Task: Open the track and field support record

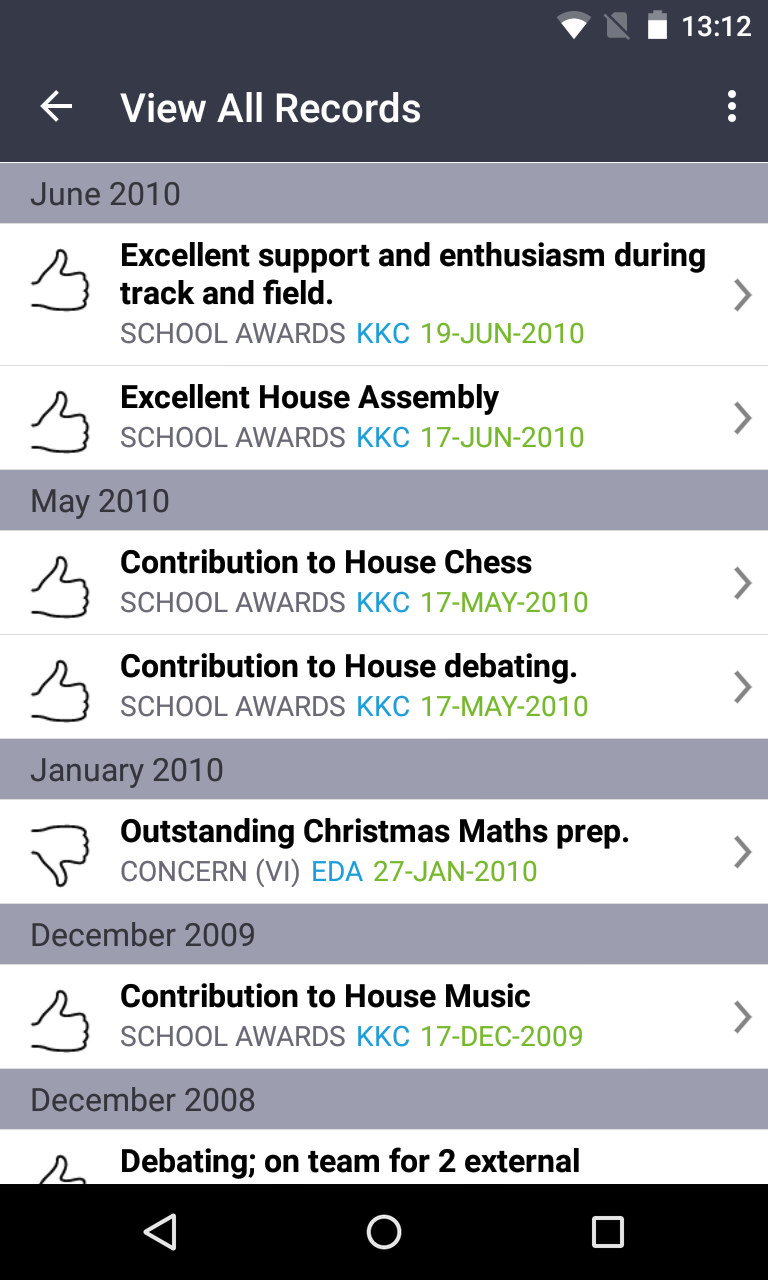Action: [x=384, y=294]
